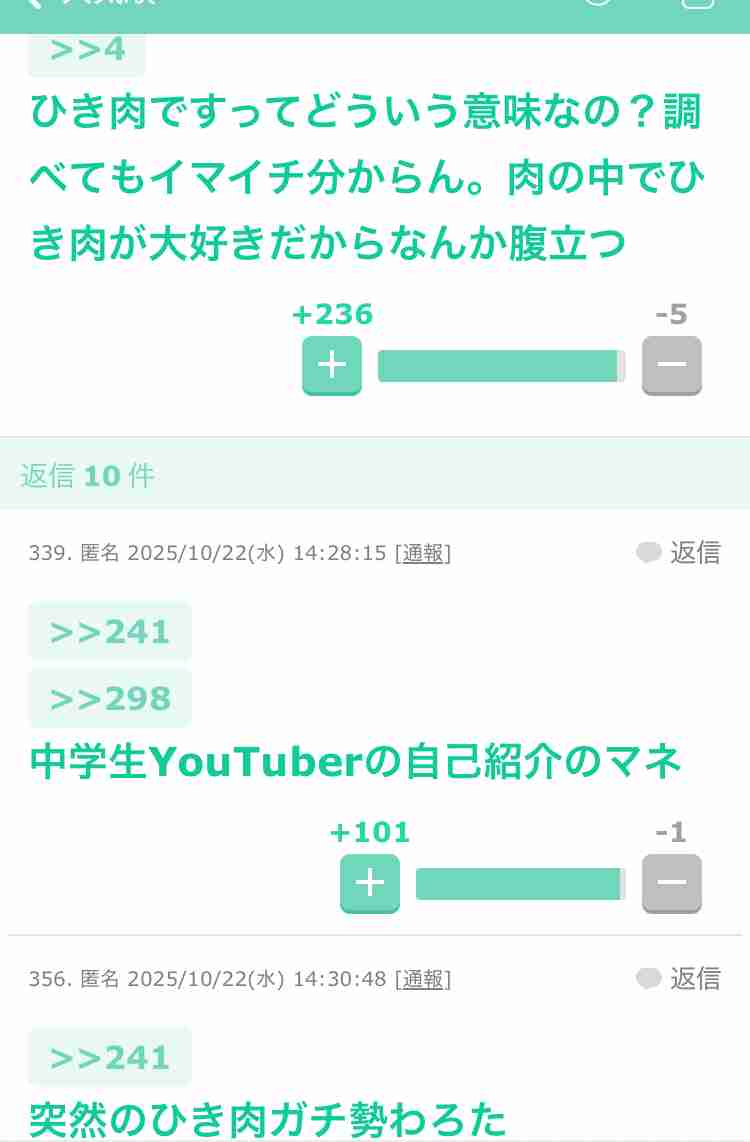Upvote the comment with +236 votes
Screen dimensions: 750x1142
point(331,365)
